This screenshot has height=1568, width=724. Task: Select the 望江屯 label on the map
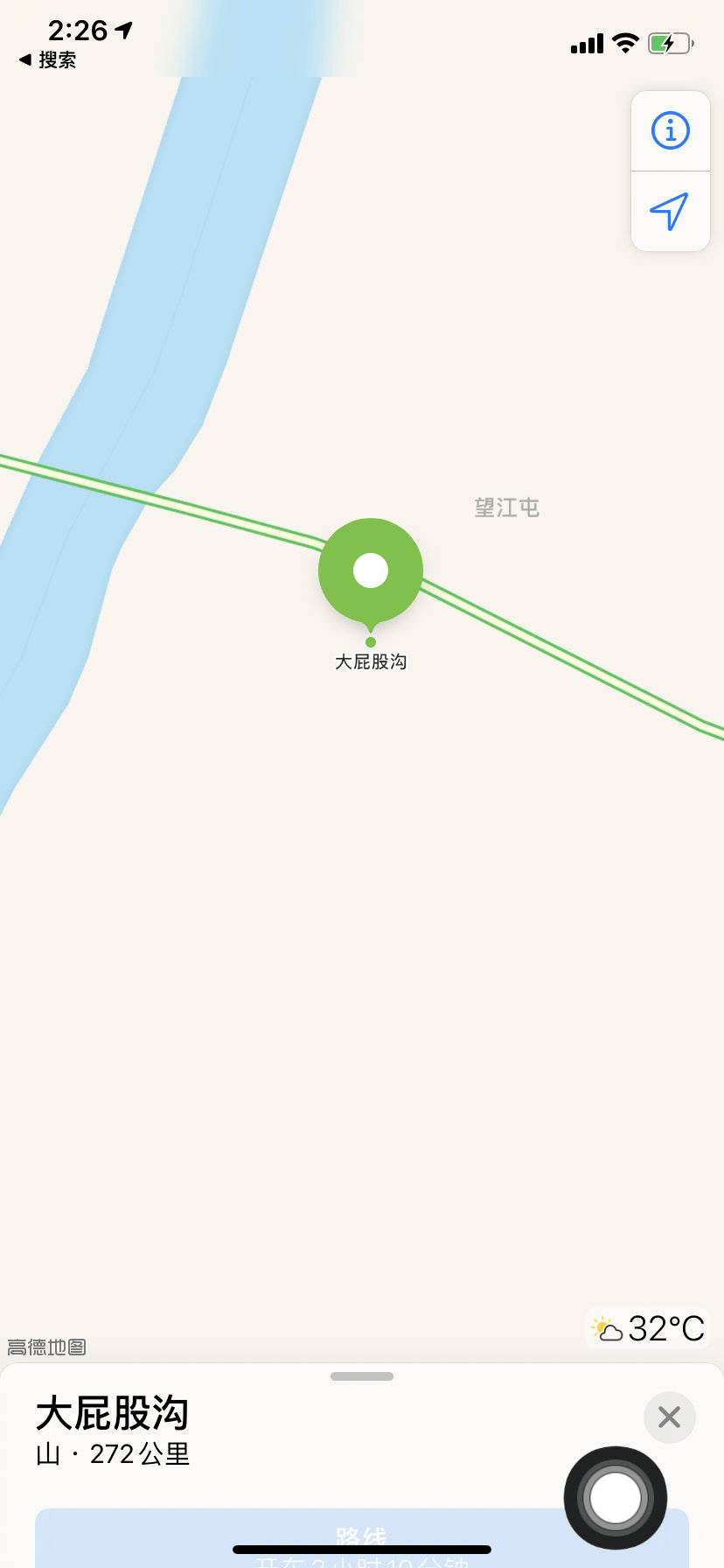506,508
